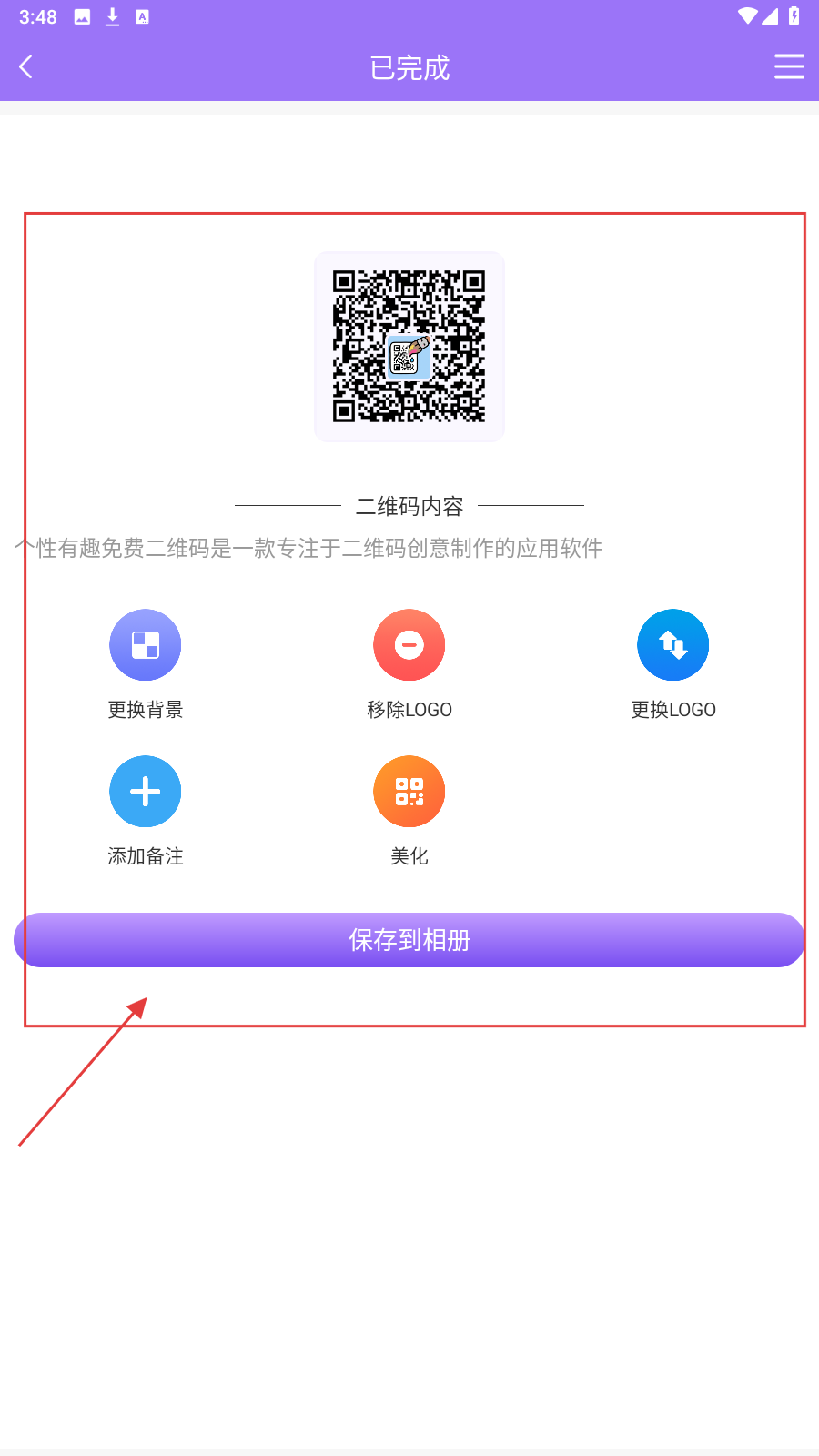The height and width of the screenshot is (1456, 819).
Task: Open the hamburger menu
Action: pyautogui.click(x=788, y=66)
